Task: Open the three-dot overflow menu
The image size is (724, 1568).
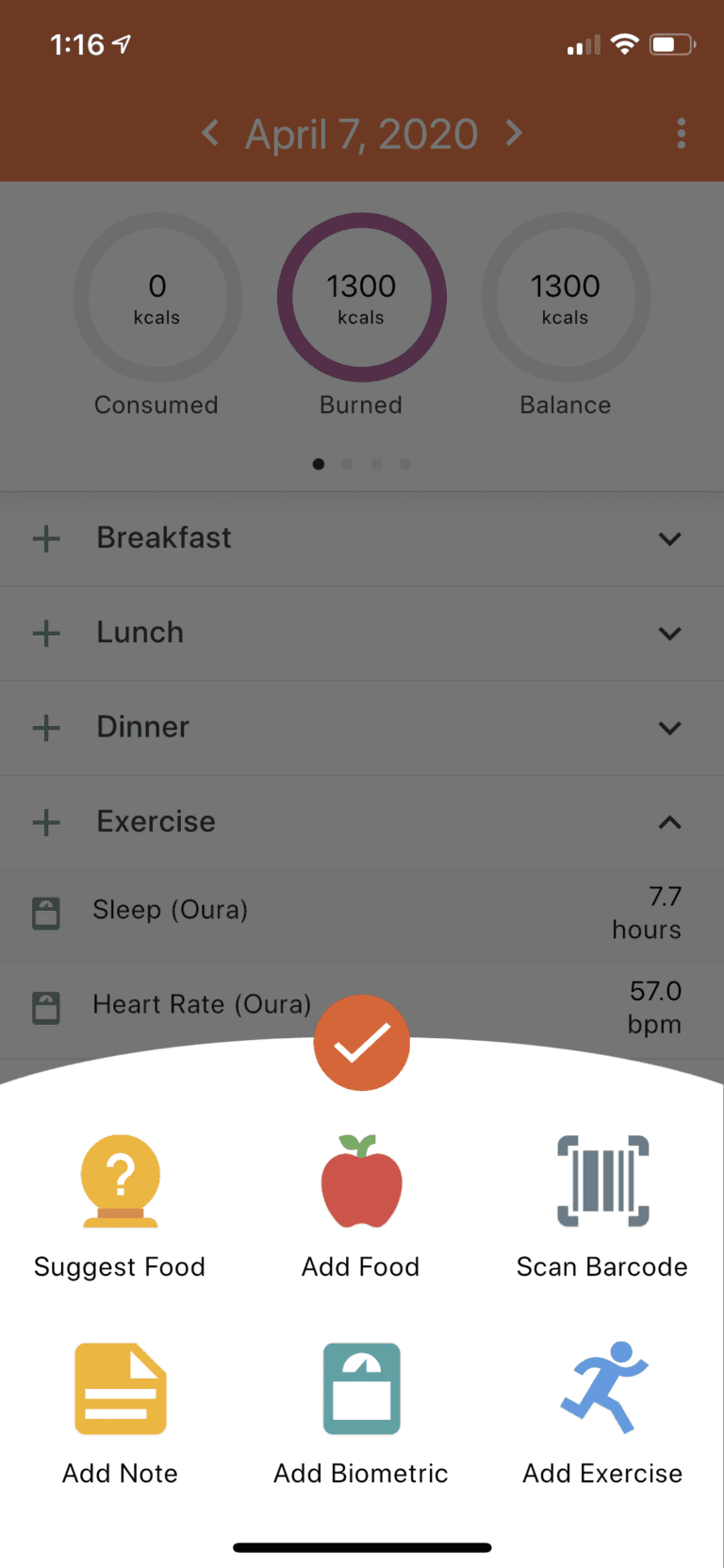Action: click(x=682, y=134)
